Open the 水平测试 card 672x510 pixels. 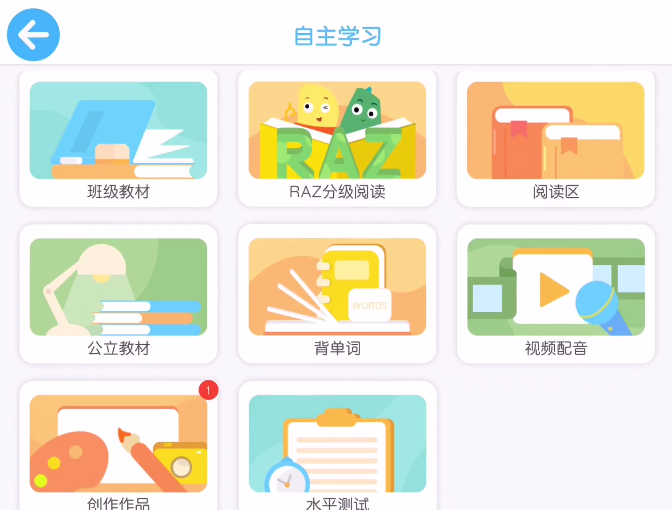coord(337,445)
